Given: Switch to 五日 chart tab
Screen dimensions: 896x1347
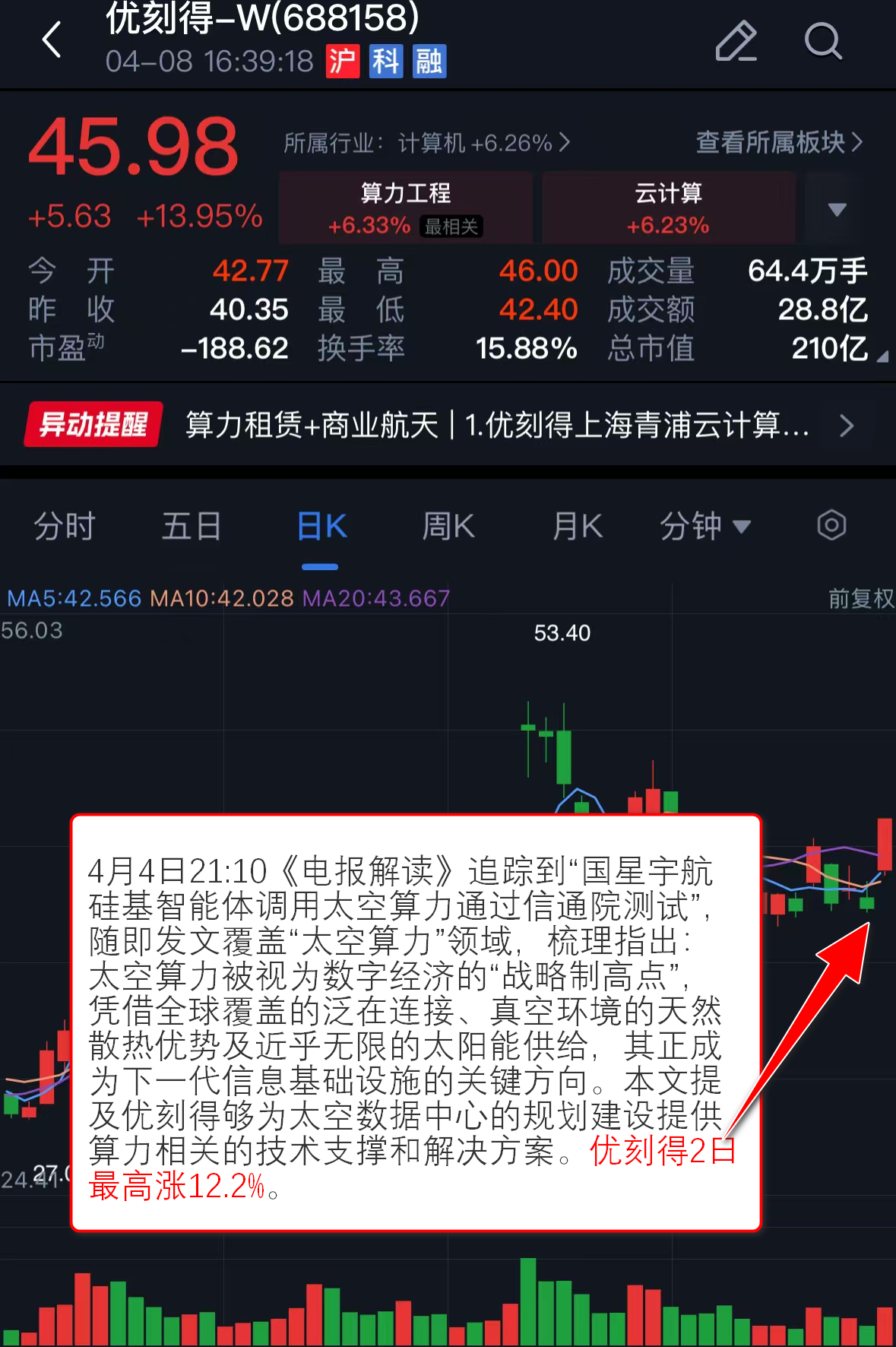Looking at the screenshot, I should point(192,526).
